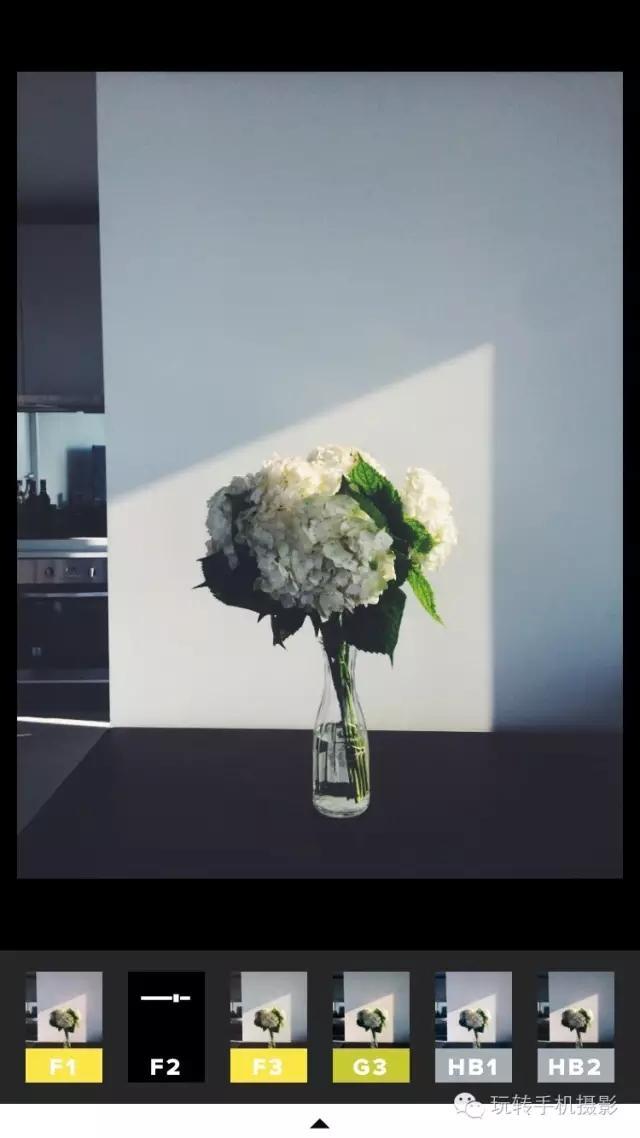Select the F3 filter preset
The width and height of the screenshot is (640, 1138).
(x=268, y=1026)
